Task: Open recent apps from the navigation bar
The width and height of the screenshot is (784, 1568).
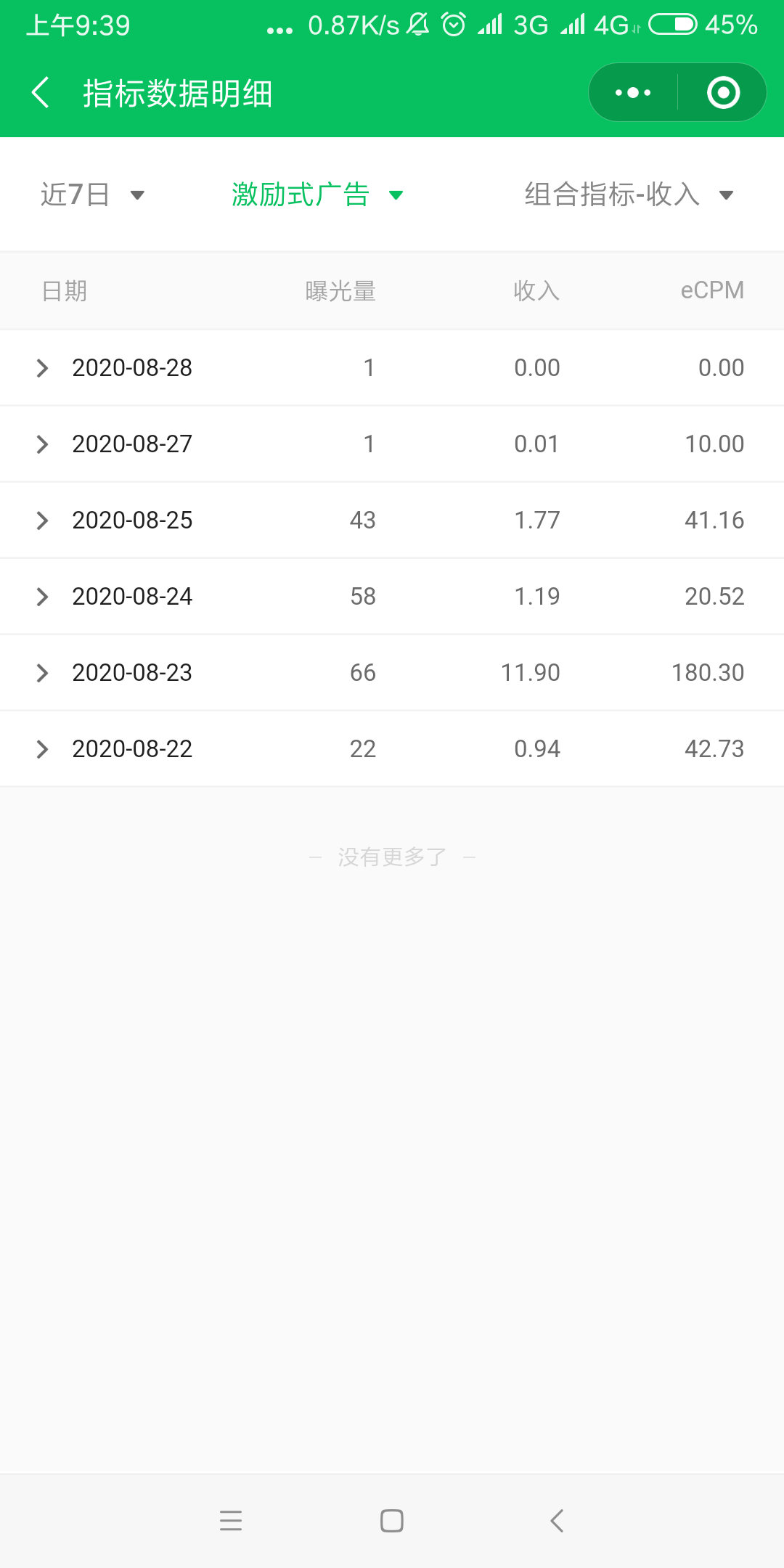Action: pos(231,1520)
